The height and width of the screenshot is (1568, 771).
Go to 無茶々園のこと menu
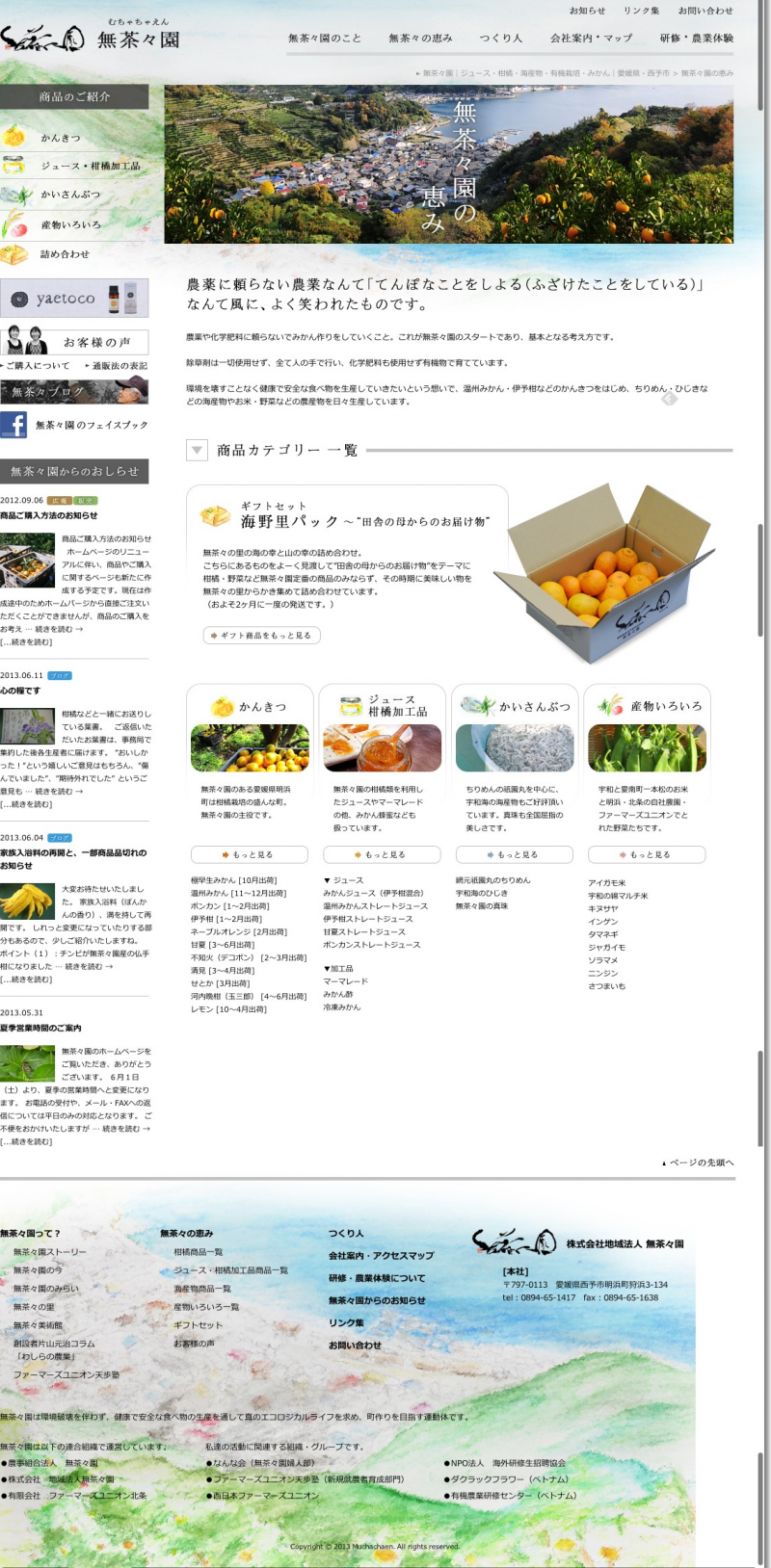(x=325, y=39)
